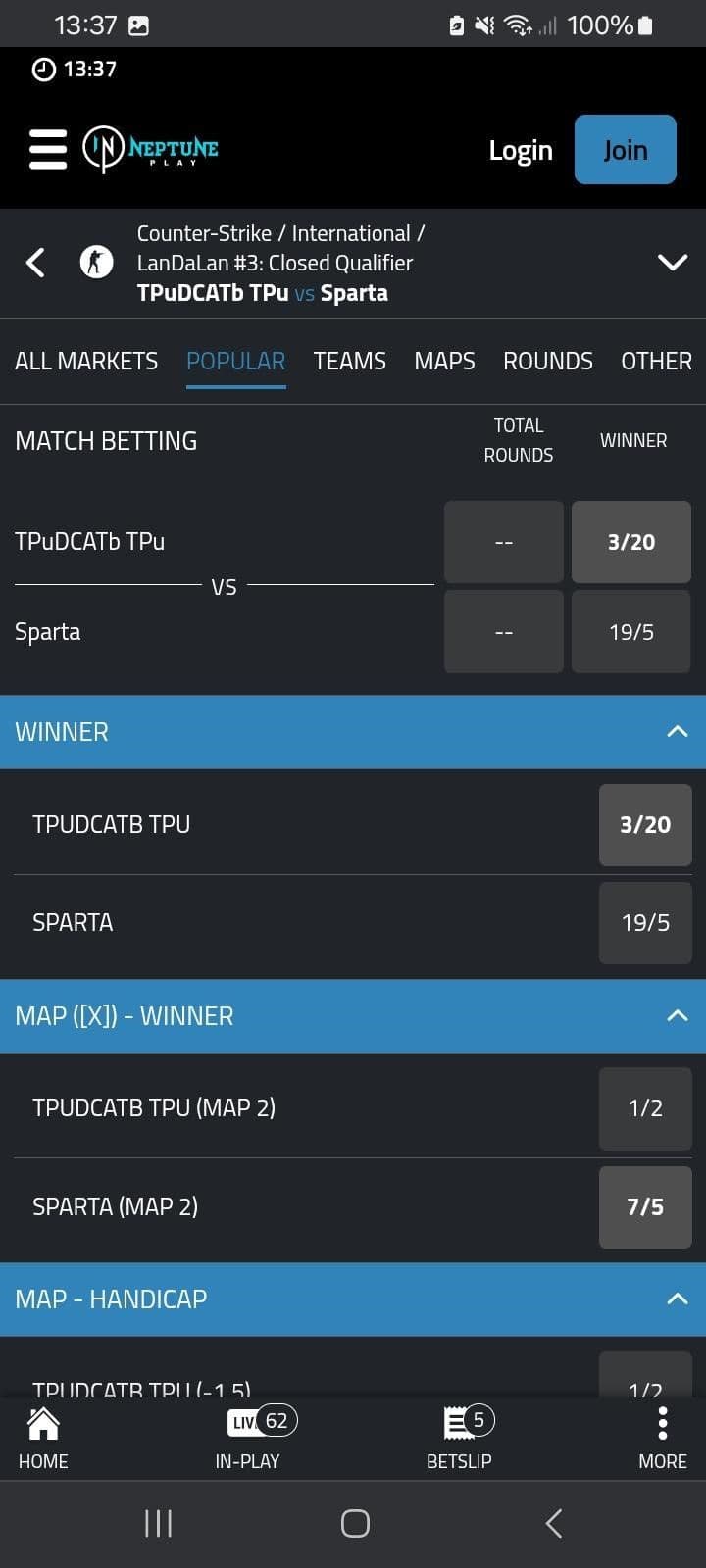Switch to the Teams tab

[x=349, y=361]
